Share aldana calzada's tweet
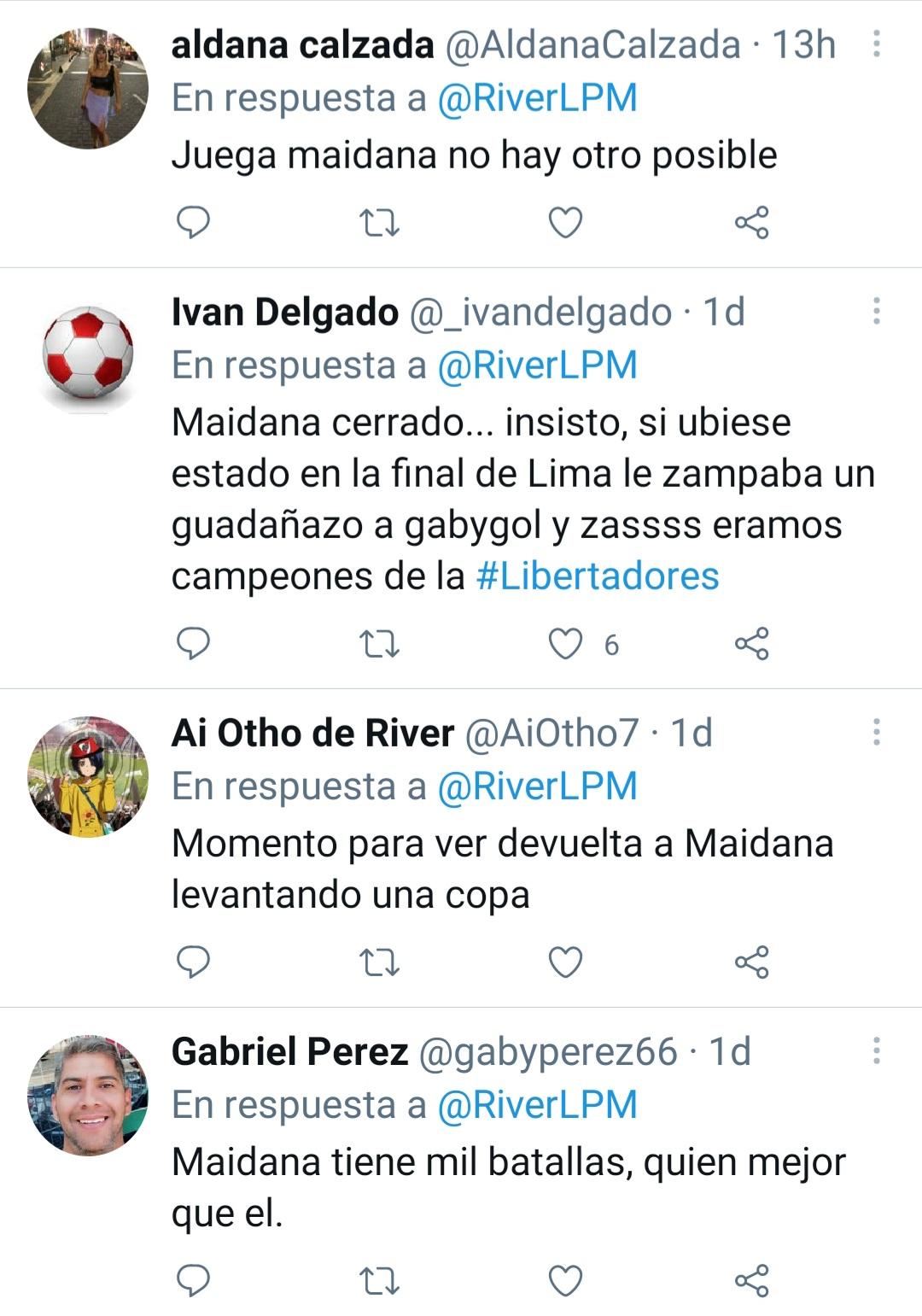The image size is (922, 1316). (x=752, y=223)
